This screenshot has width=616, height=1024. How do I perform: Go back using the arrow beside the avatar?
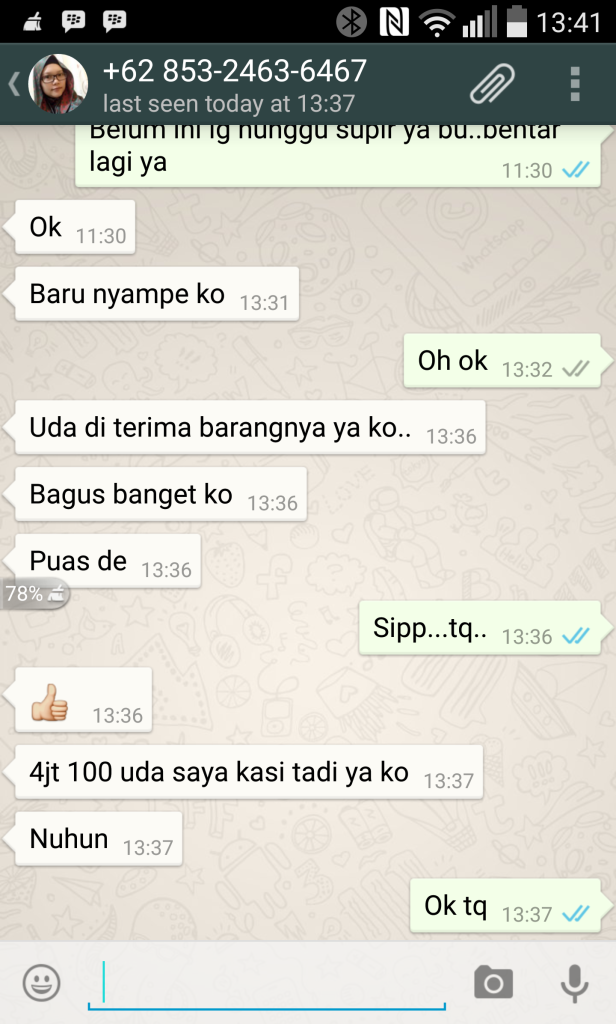click(x=14, y=84)
